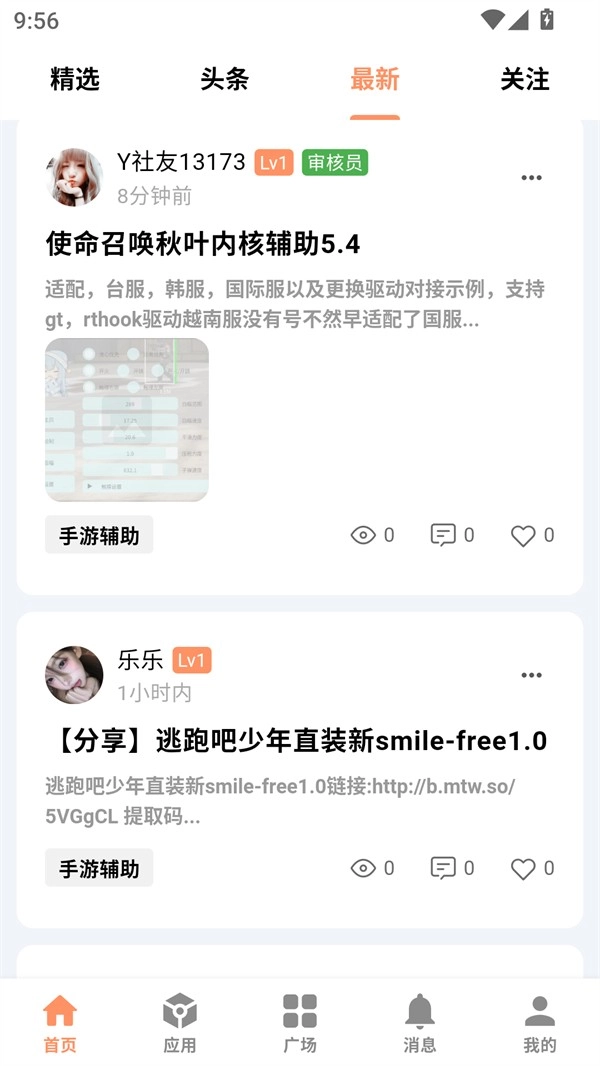Check the 消息 notifications tab
The width and height of the screenshot is (600, 1066).
[x=420, y=1022]
